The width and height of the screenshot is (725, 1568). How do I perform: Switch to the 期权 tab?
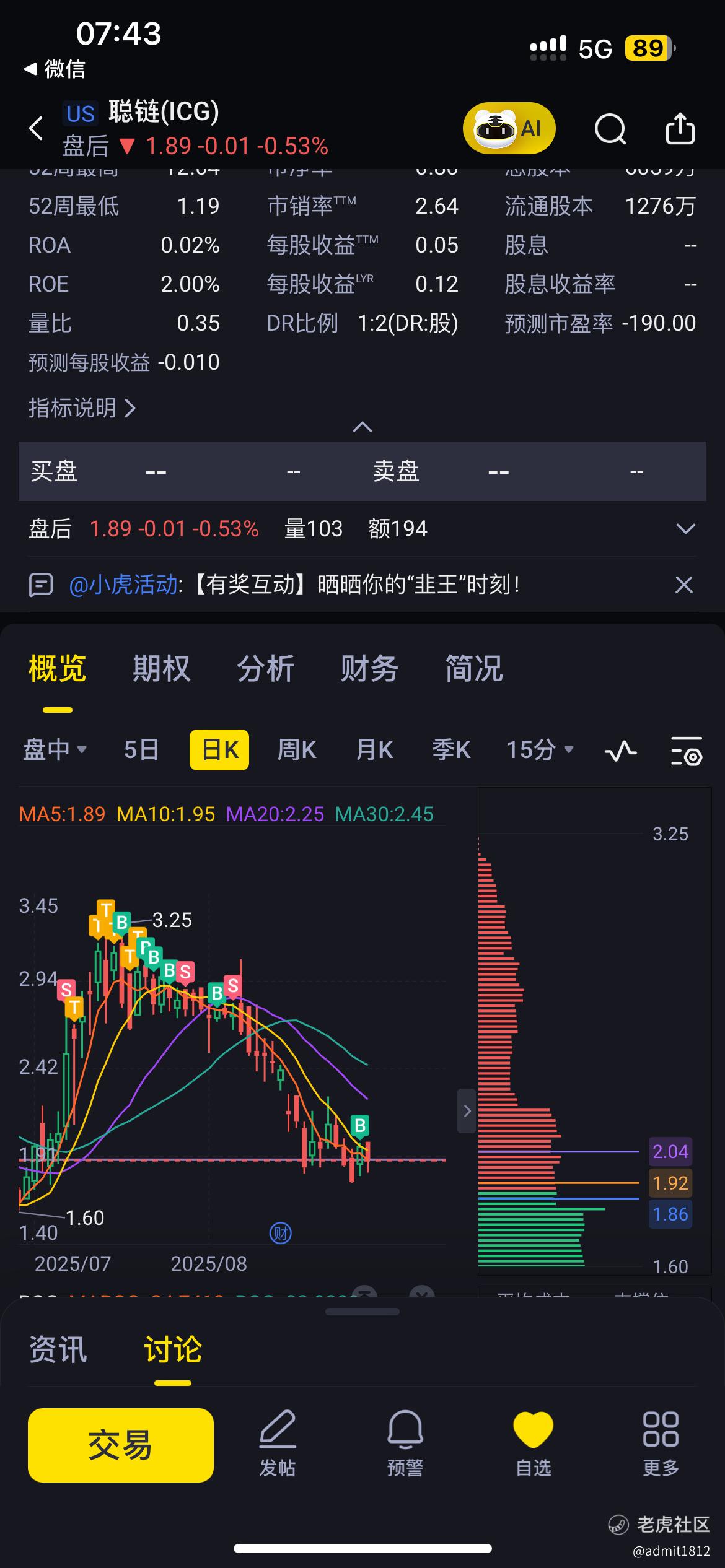161,669
